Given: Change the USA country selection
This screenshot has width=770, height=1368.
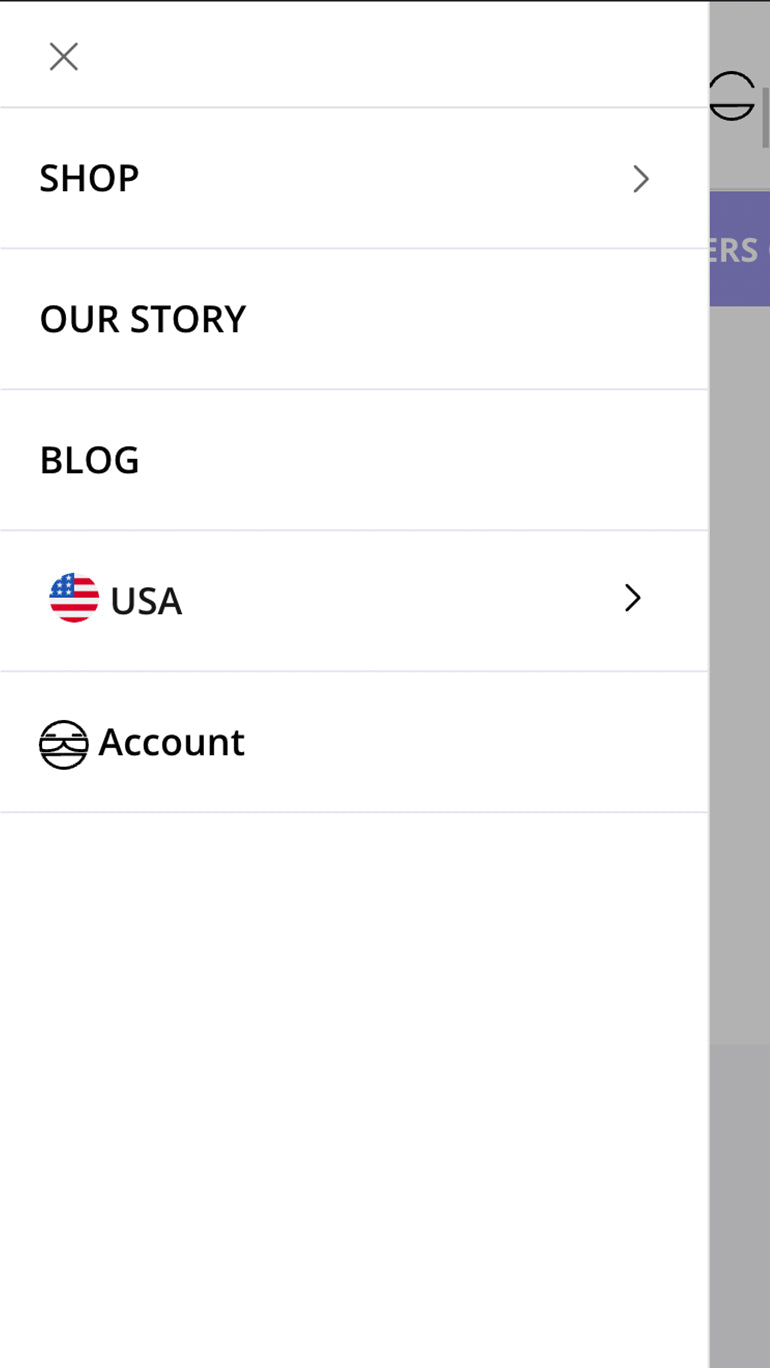Looking at the screenshot, I should tap(354, 600).
